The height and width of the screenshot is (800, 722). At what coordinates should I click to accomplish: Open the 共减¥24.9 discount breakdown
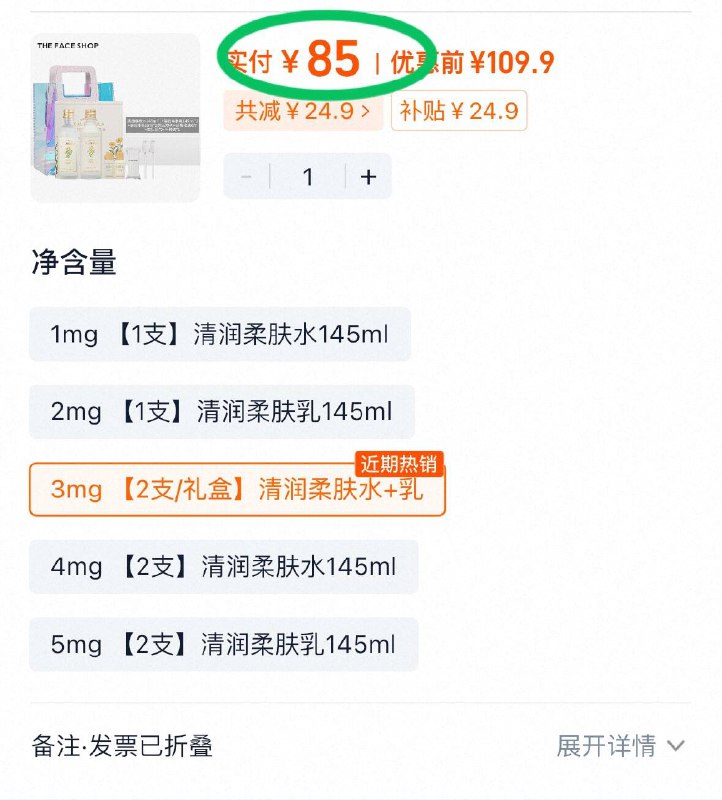point(305,113)
